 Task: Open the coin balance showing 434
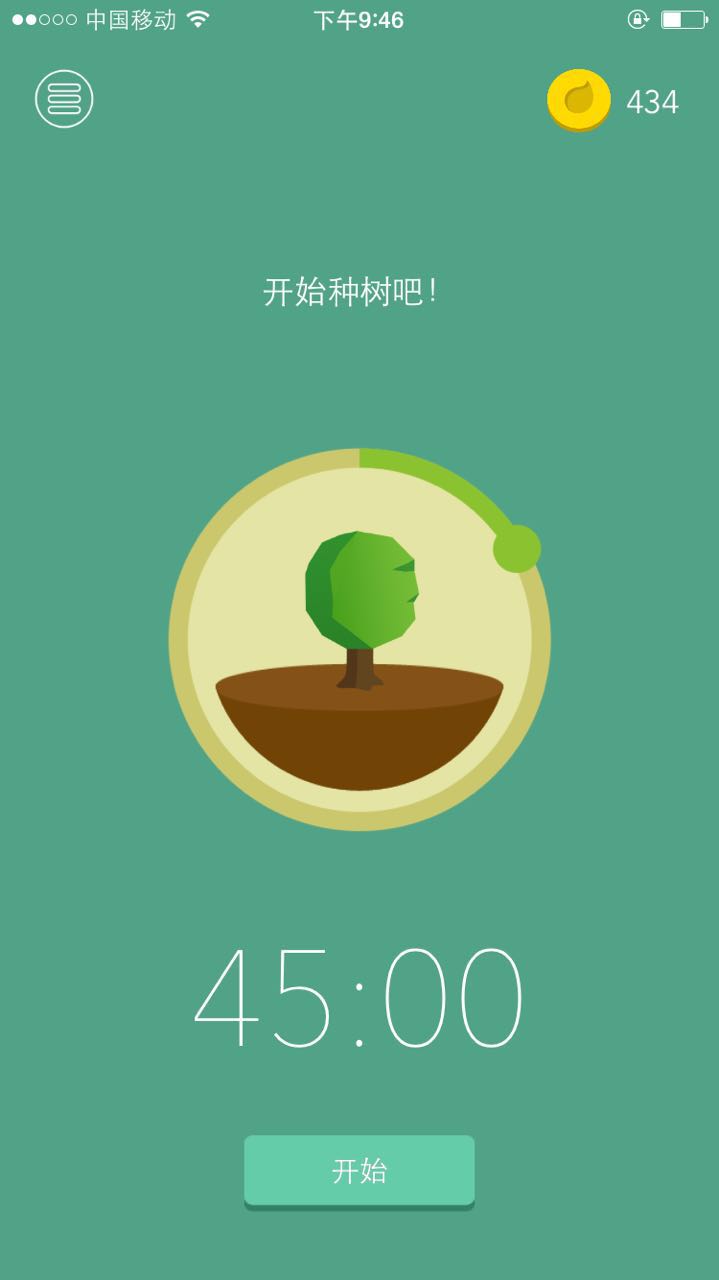point(613,101)
